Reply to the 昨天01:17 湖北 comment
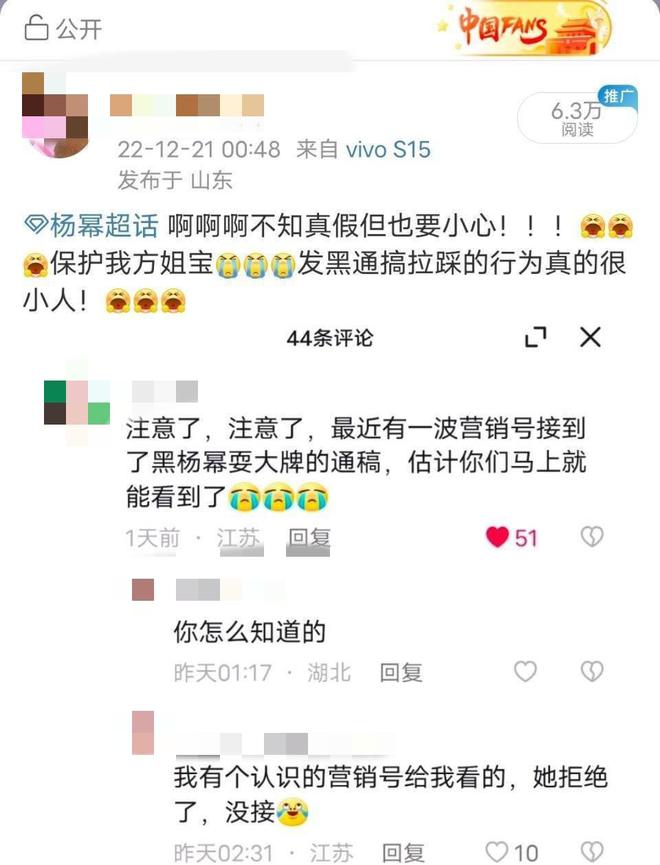The width and height of the screenshot is (660, 865). pos(400,673)
